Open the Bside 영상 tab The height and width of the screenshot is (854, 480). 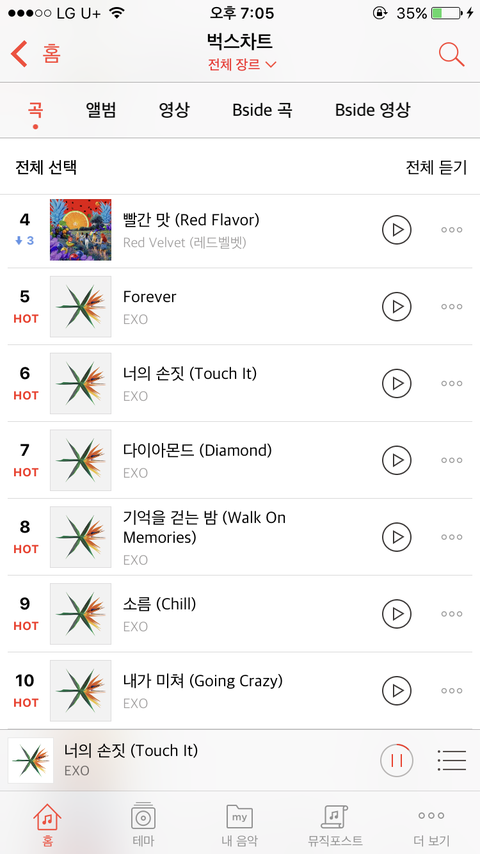[373, 110]
